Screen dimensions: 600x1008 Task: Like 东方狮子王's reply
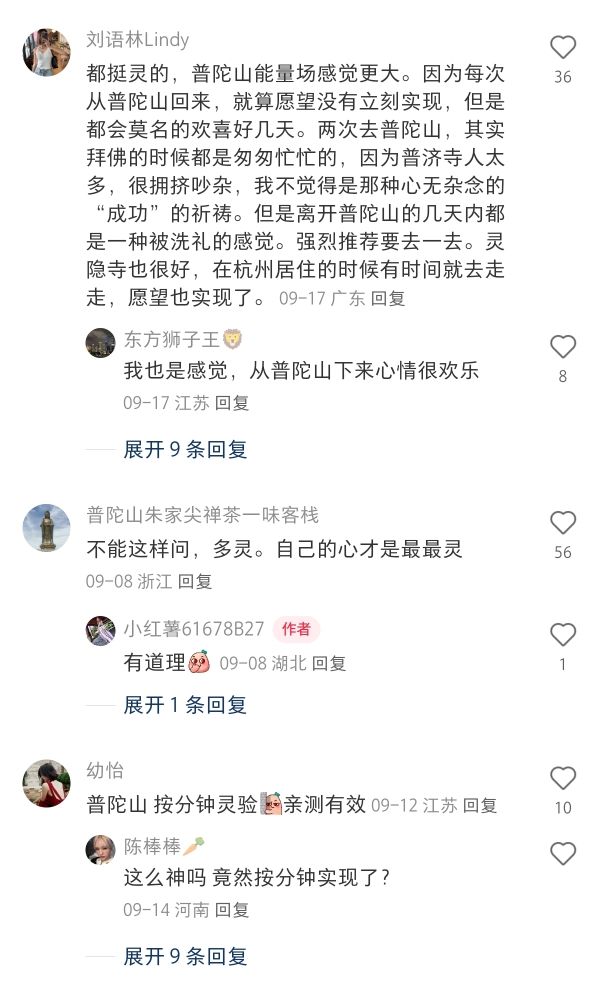(563, 346)
